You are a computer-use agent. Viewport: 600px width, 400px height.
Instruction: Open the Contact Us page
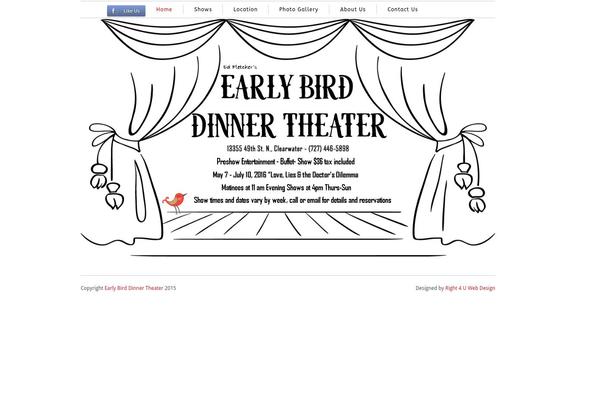point(402,9)
